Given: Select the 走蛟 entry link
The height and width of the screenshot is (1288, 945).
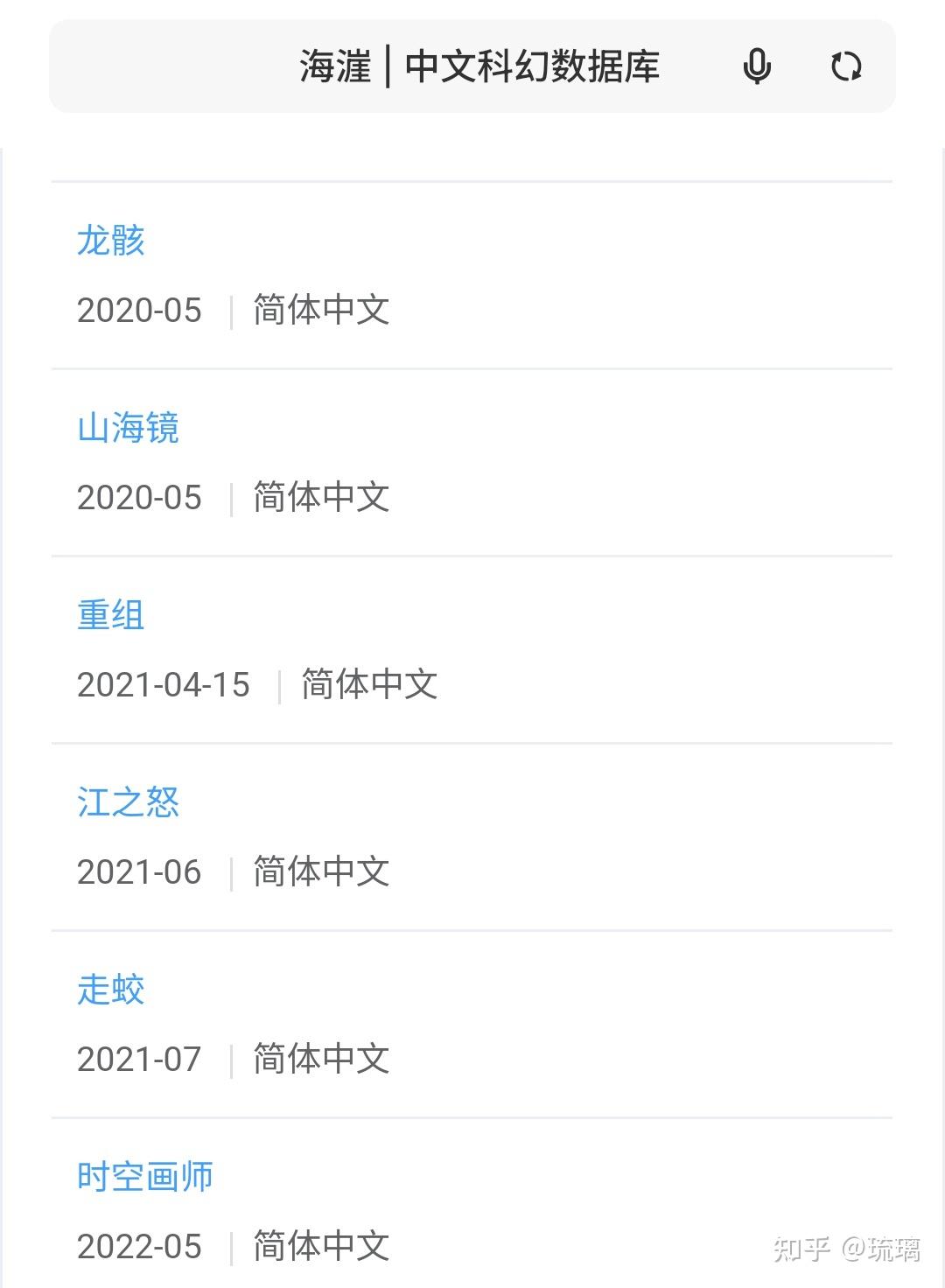Looking at the screenshot, I should 111,990.
